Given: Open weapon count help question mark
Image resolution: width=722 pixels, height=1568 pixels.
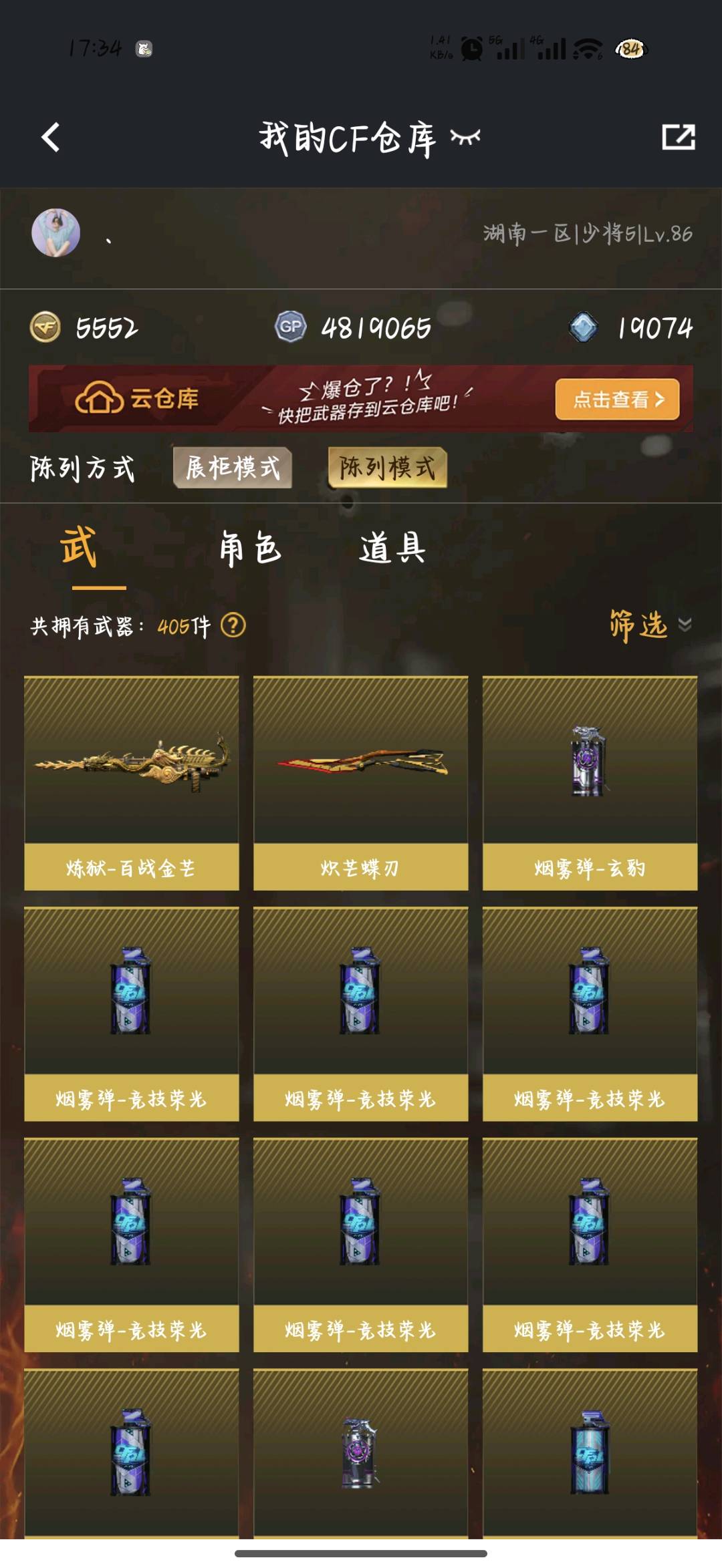Looking at the screenshot, I should pyautogui.click(x=233, y=625).
